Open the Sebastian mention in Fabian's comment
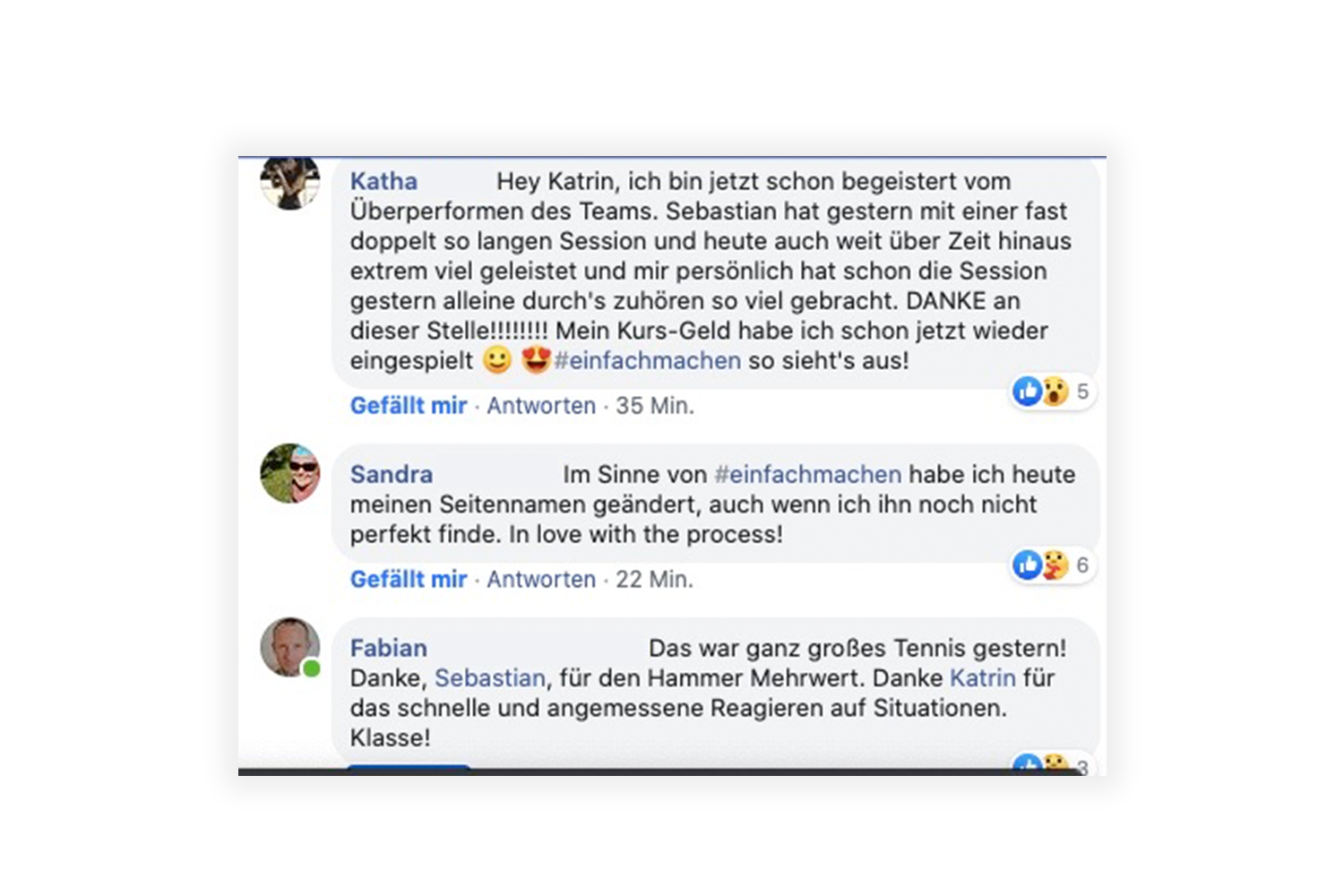Image resolution: width=1344 pixels, height=896 pixels. pos(489,678)
